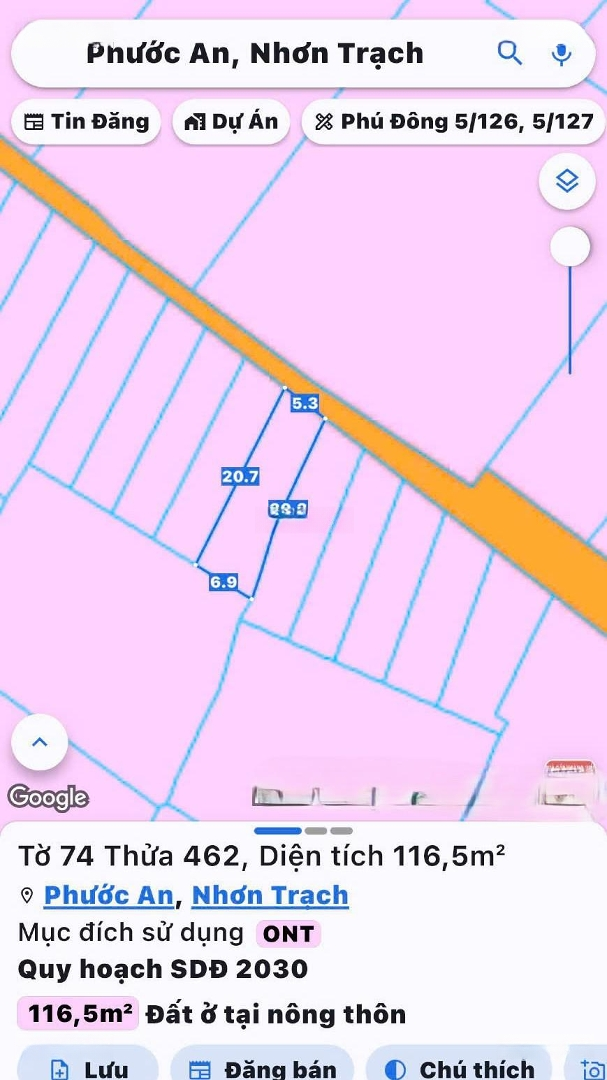Viewport: 607px width, 1080px height.
Task: Open the map layers selector
Action: 567,182
